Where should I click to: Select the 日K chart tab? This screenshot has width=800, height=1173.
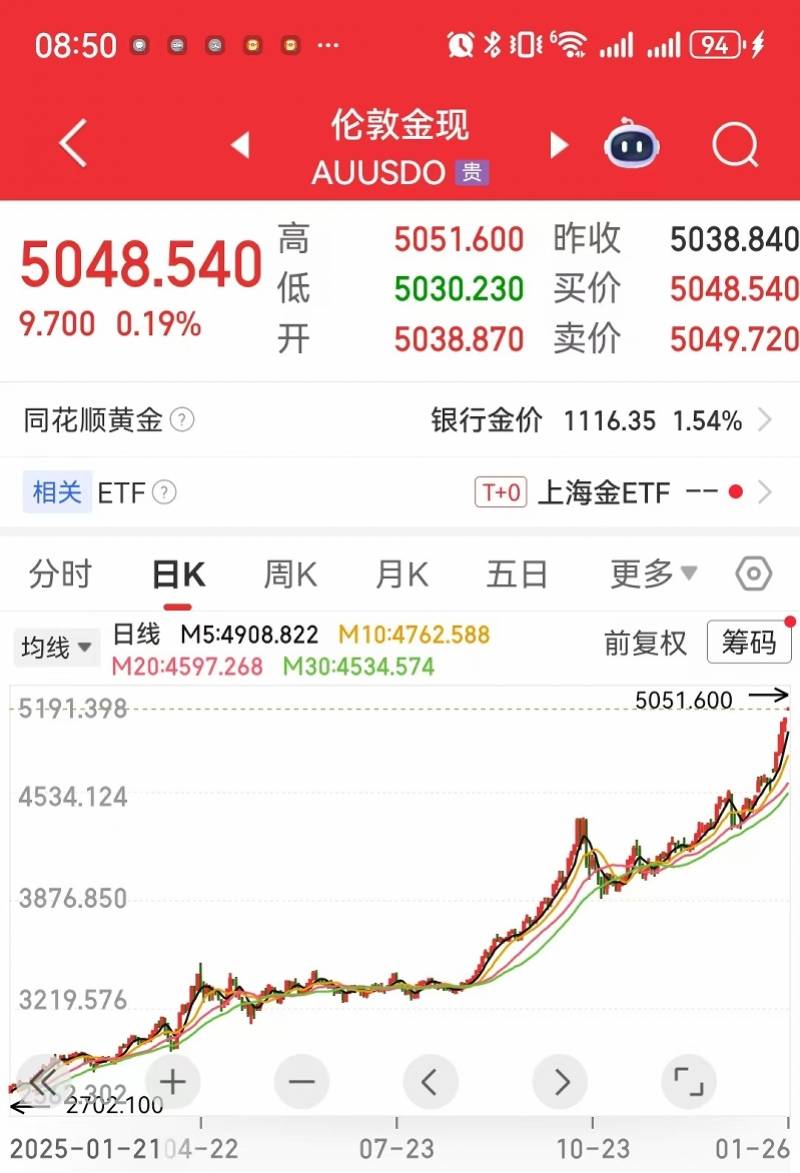click(178, 575)
